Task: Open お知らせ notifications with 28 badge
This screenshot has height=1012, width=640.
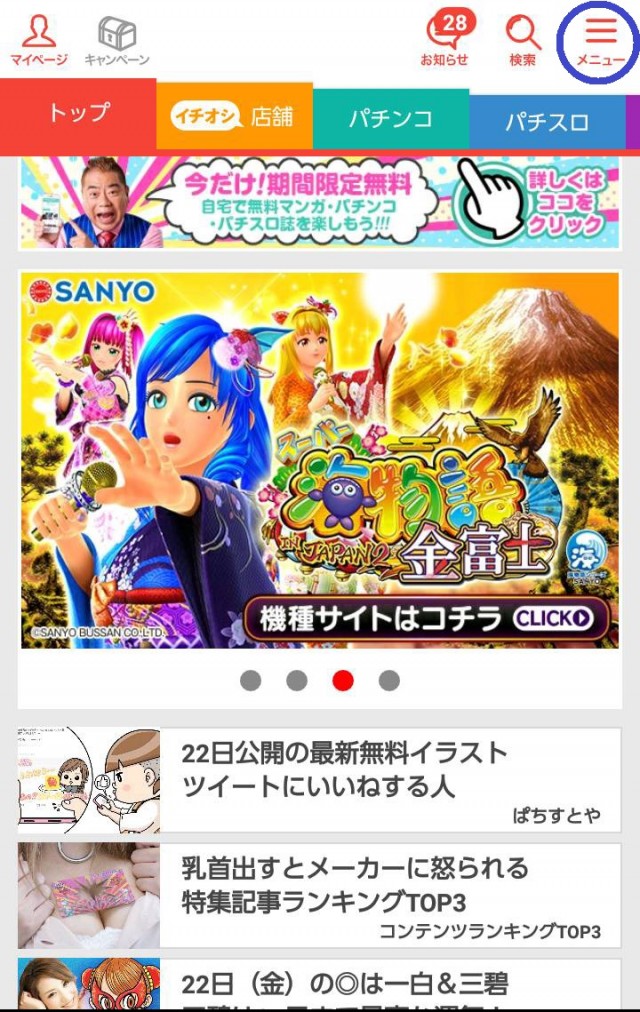Action: 445,41
